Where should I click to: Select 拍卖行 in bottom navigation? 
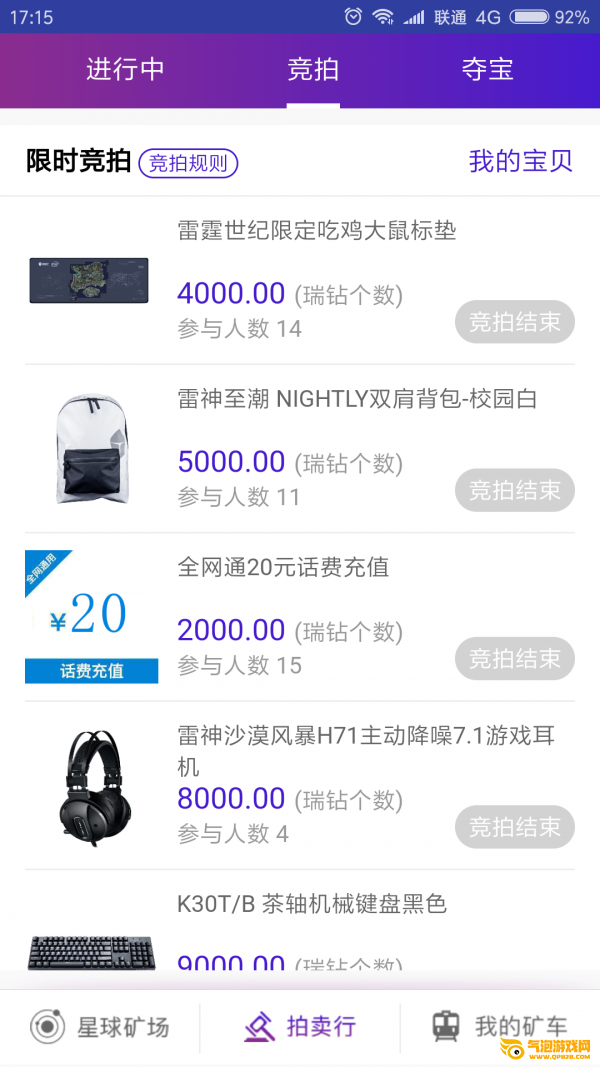click(300, 1027)
